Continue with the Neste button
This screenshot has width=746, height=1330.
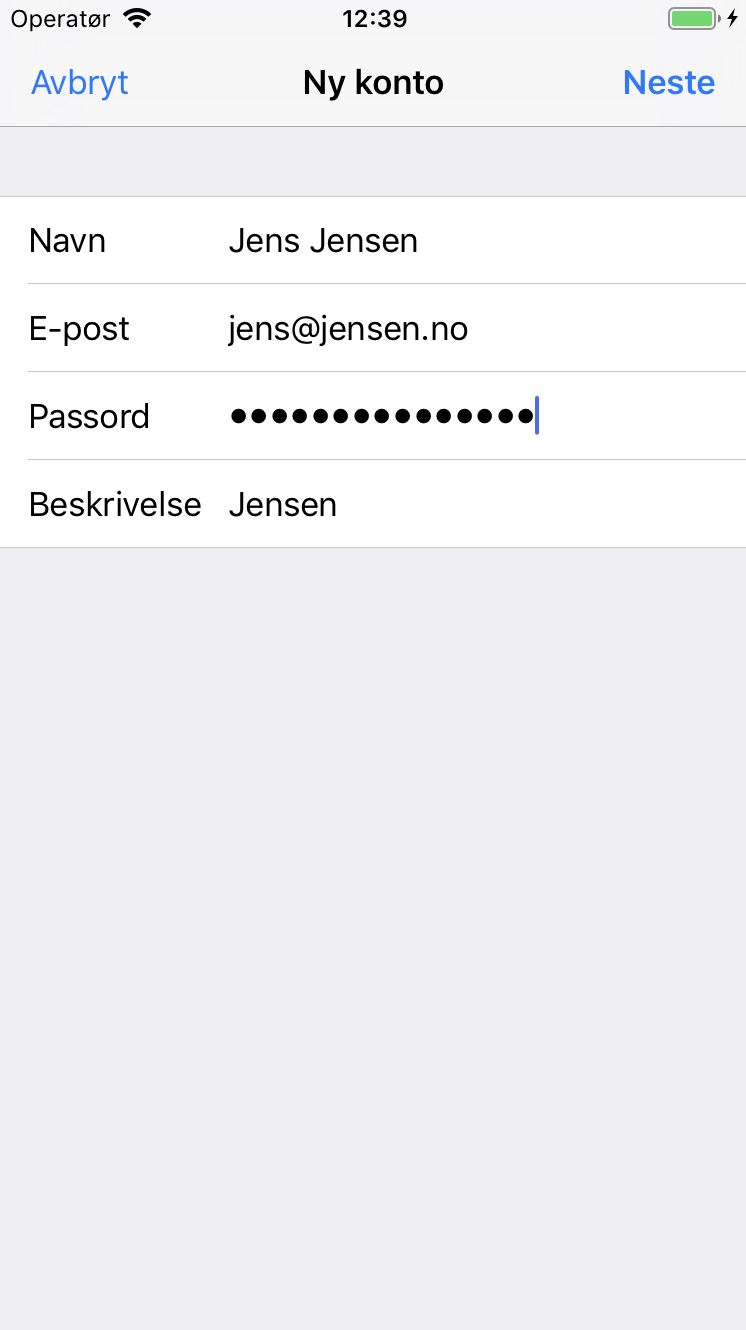[x=669, y=82]
